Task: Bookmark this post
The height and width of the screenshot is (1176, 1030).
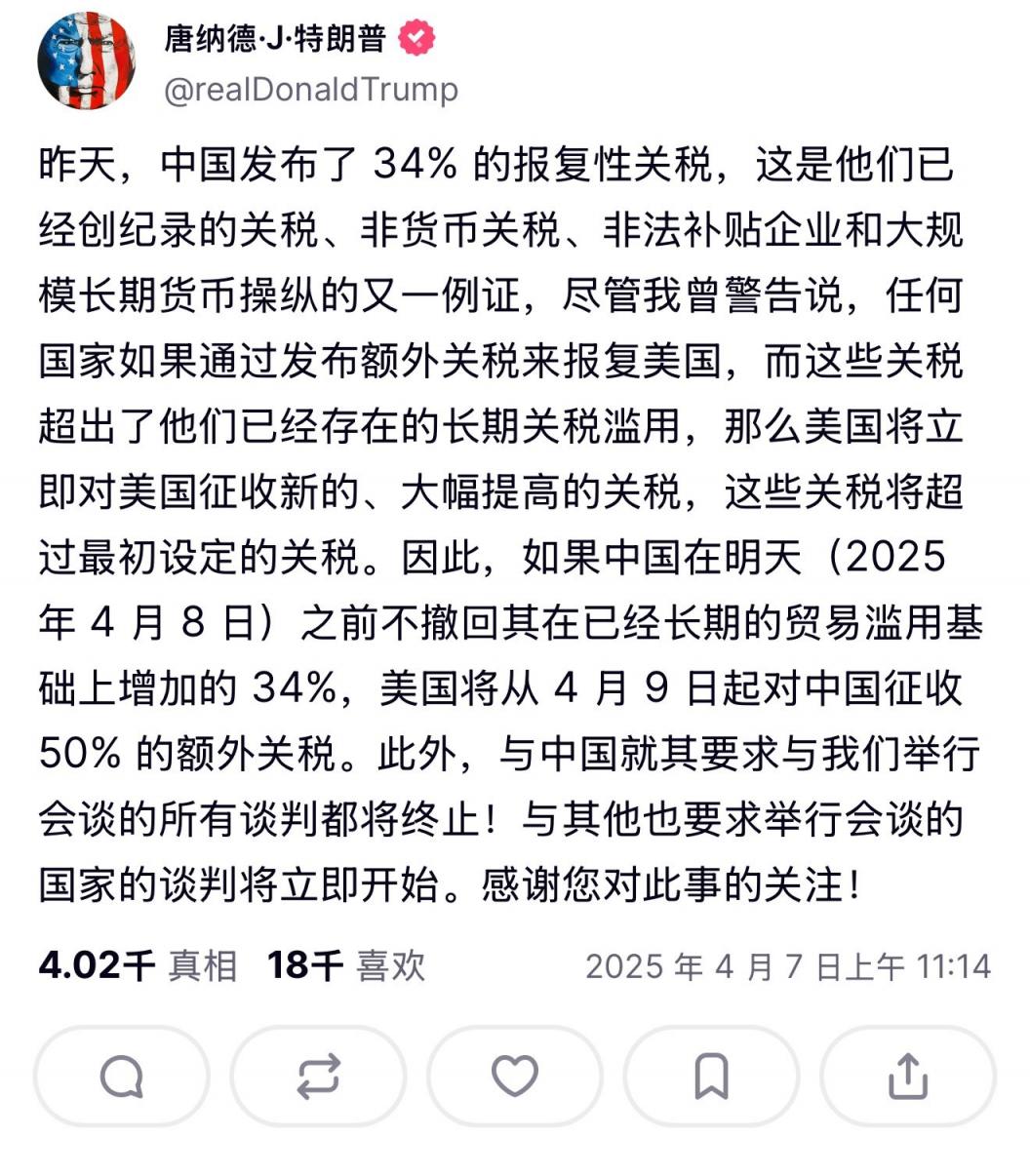Action: pos(711,1077)
